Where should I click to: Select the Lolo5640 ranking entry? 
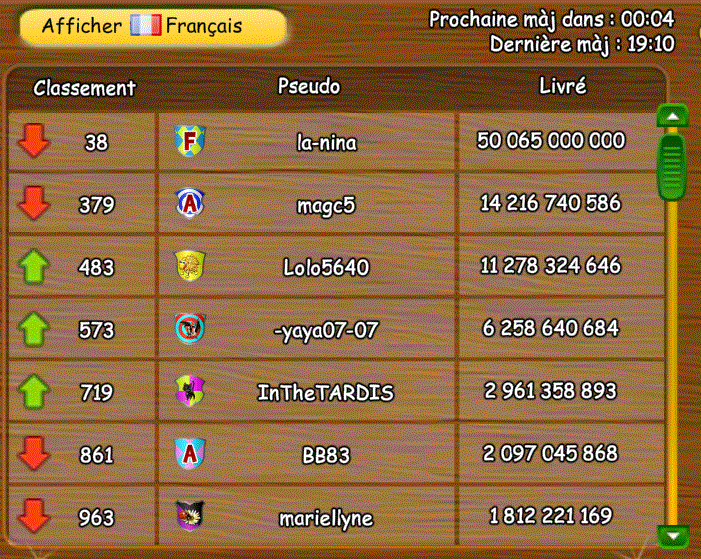[326, 267]
